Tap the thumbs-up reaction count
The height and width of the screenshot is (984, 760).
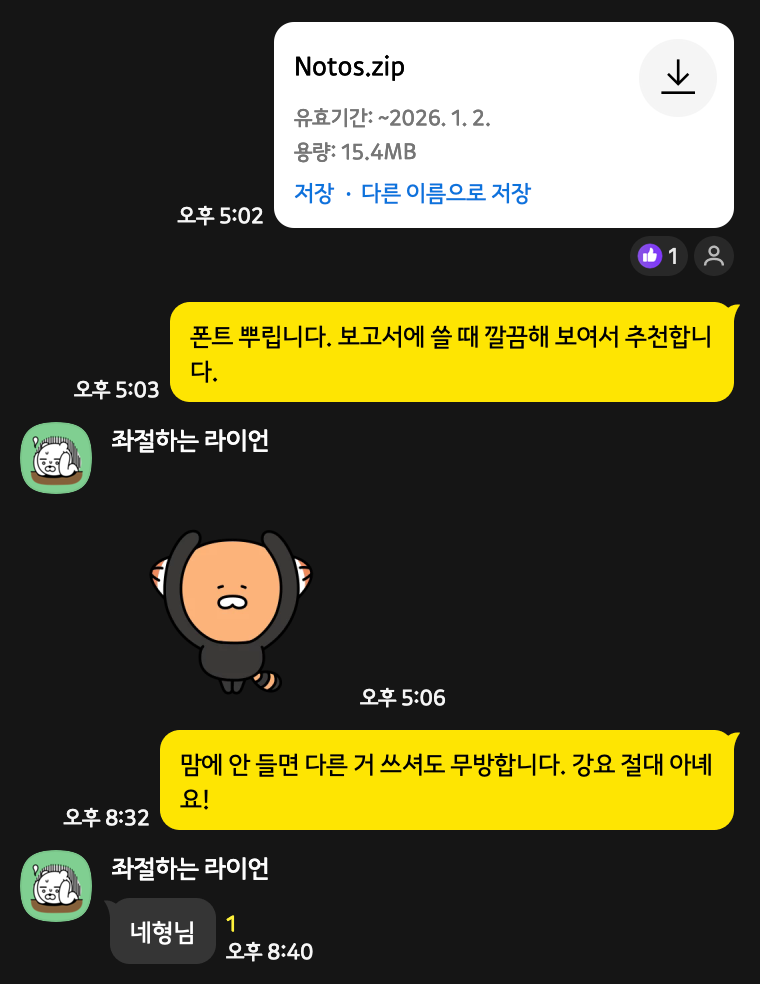(659, 256)
